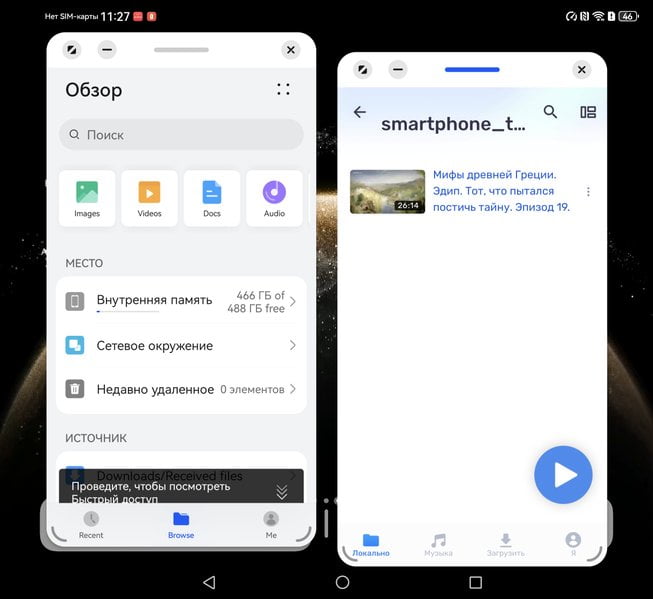Open the Videos category
653x599 pixels.
pyautogui.click(x=149, y=198)
